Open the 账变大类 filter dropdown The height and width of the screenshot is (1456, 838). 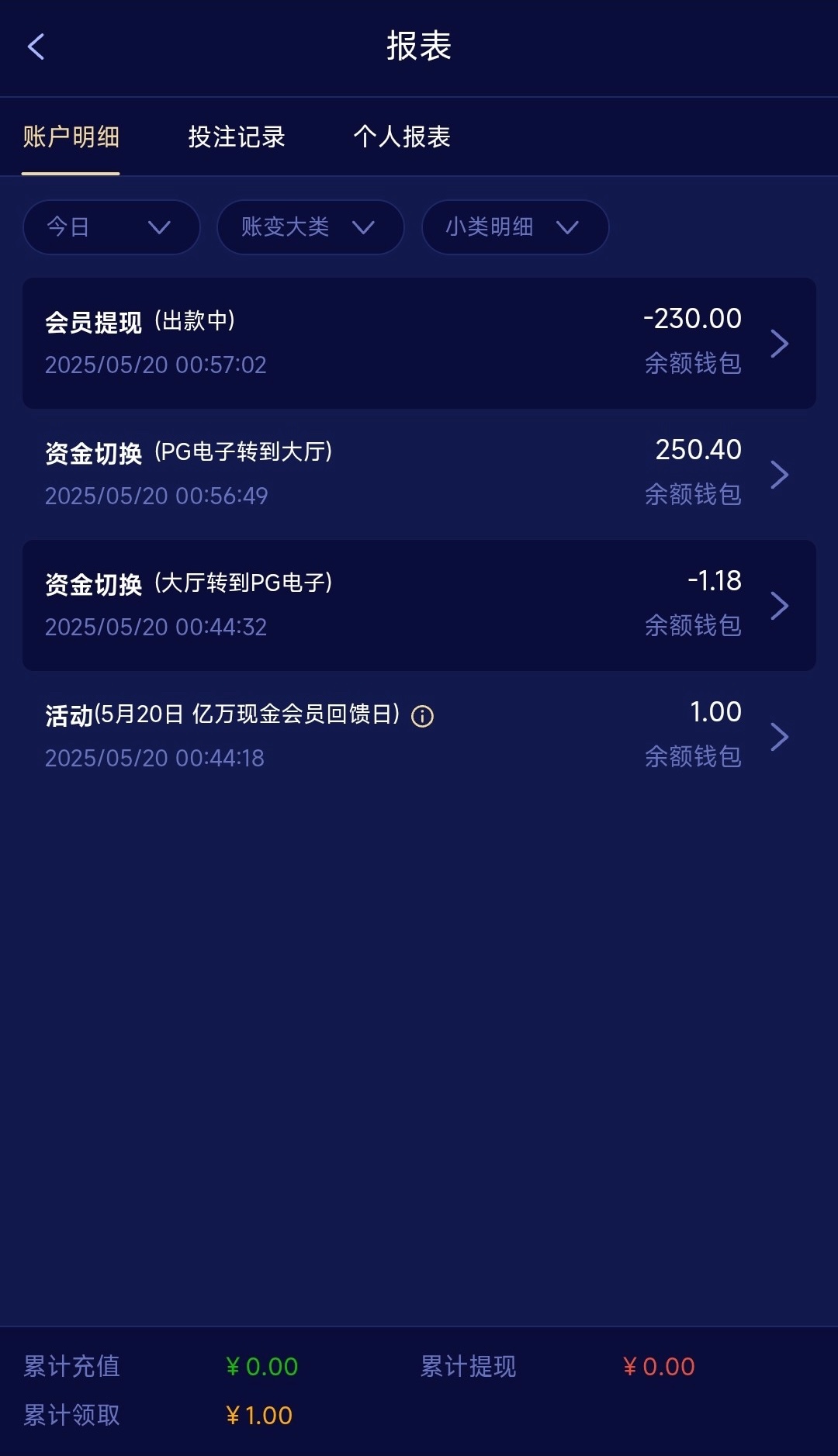pyautogui.click(x=310, y=227)
